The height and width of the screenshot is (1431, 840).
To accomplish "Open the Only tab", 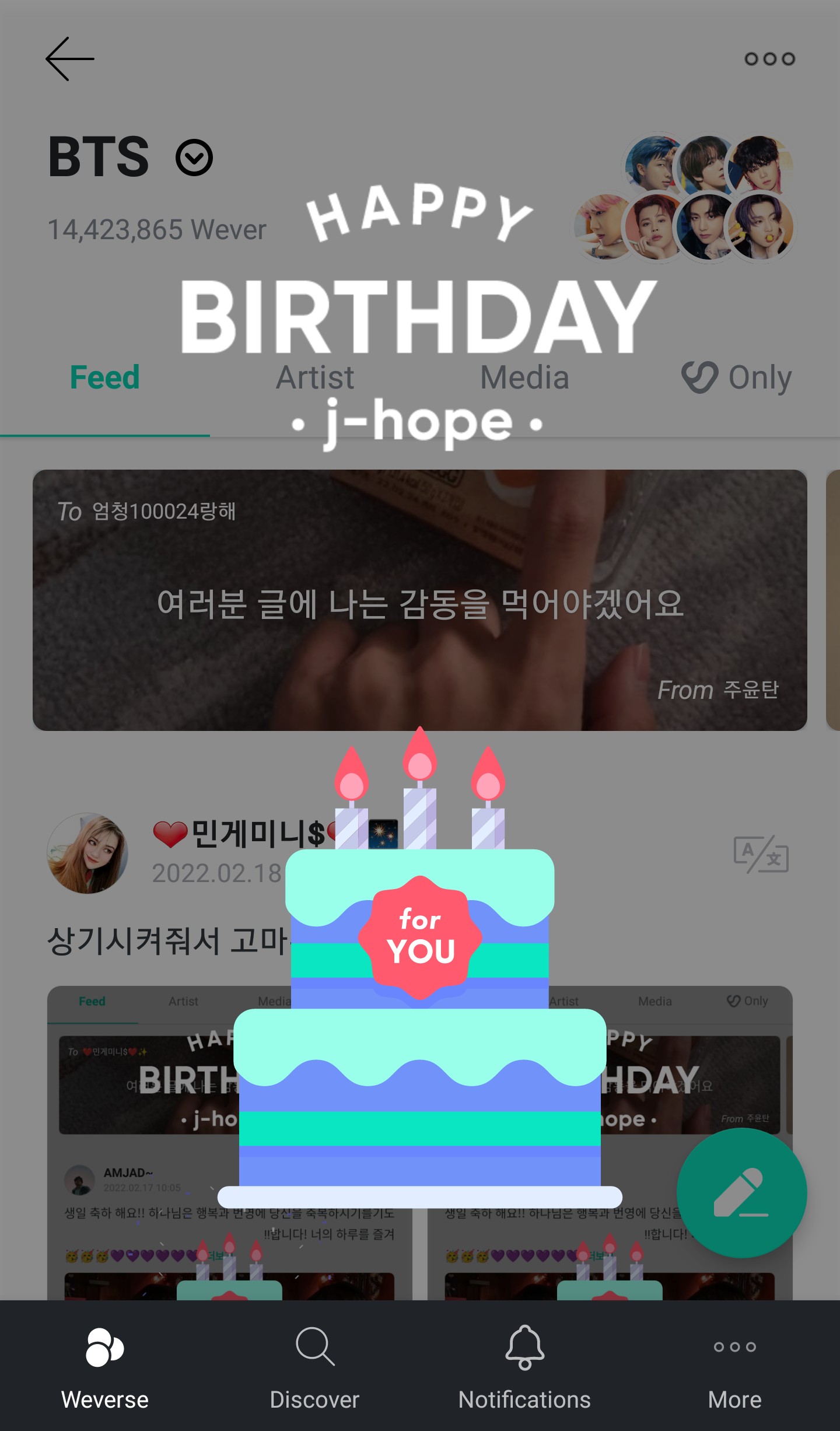I will coord(737,377).
